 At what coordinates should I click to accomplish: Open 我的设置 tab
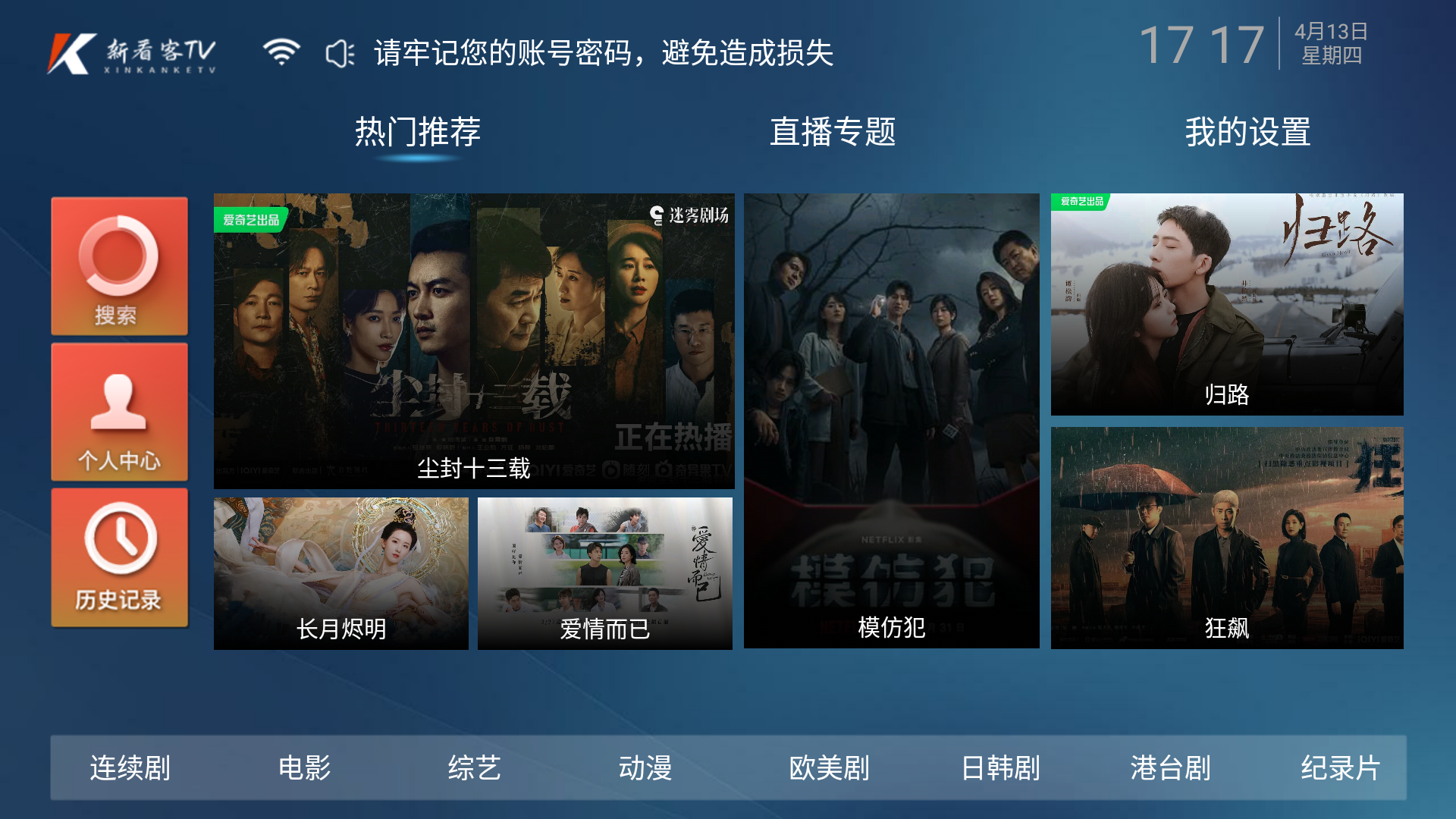(x=1247, y=132)
